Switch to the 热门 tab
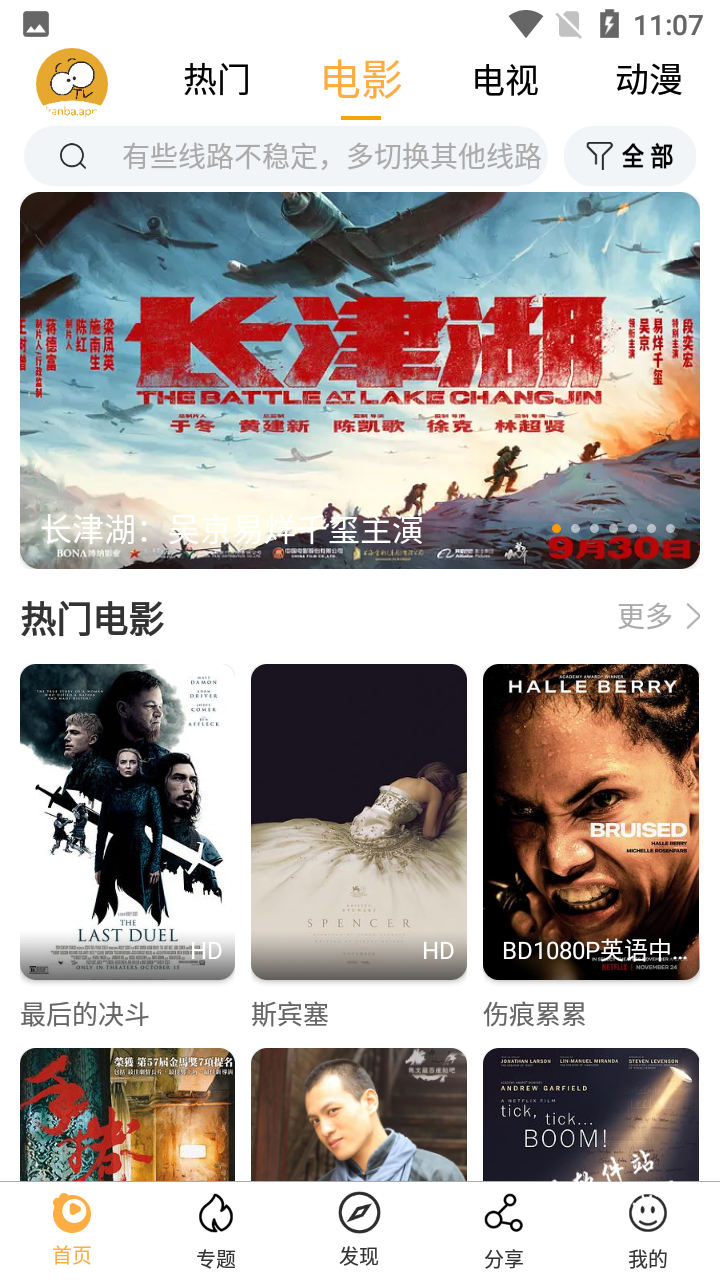Image resolution: width=720 pixels, height=1280 pixels. tap(216, 80)
